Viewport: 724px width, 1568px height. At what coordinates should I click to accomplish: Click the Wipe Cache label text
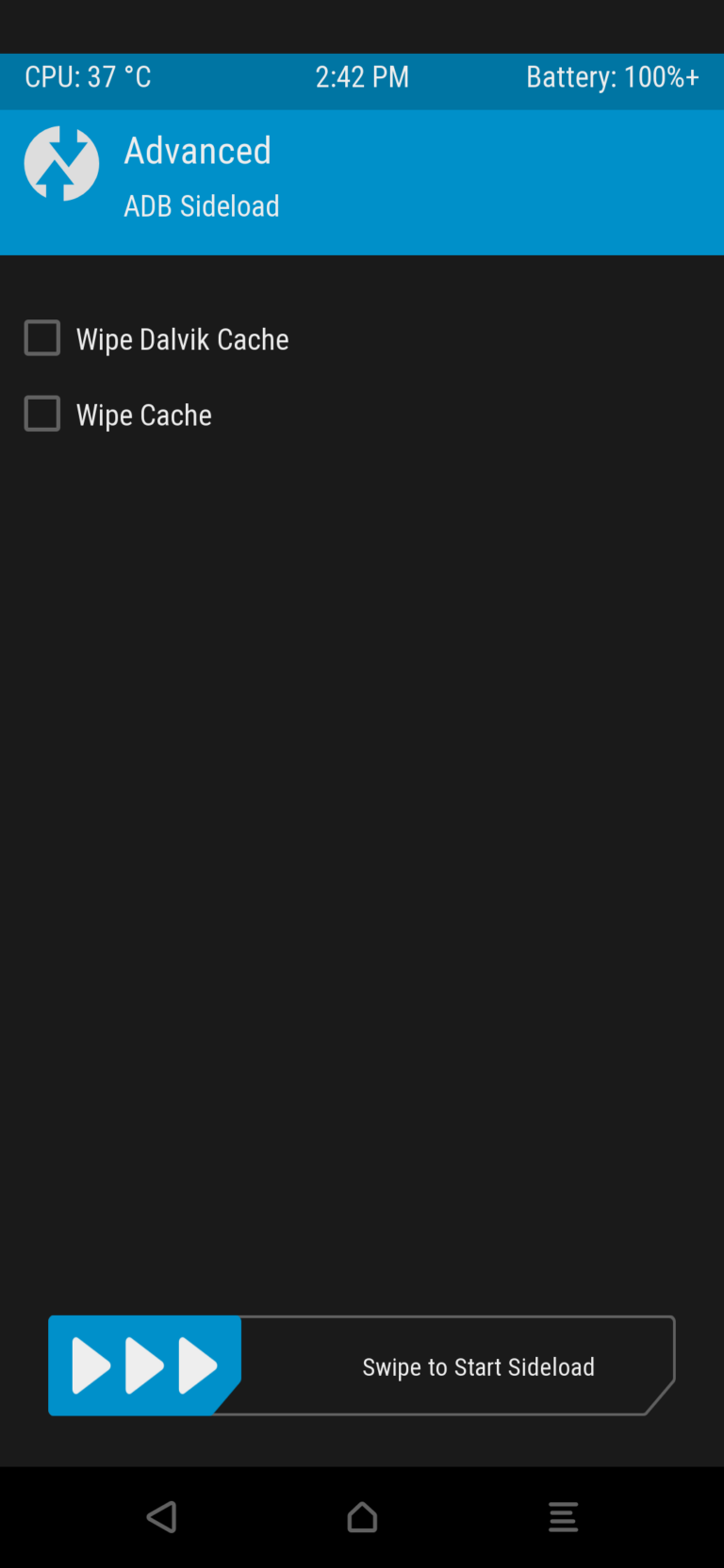pyautogui.click(x=143, y=414)
